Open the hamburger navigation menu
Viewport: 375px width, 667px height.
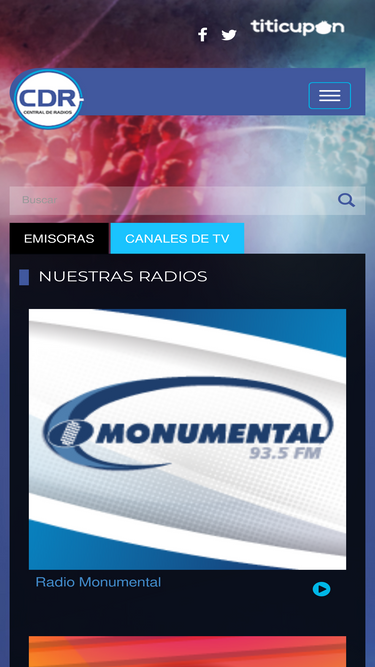tap(330, 95)
